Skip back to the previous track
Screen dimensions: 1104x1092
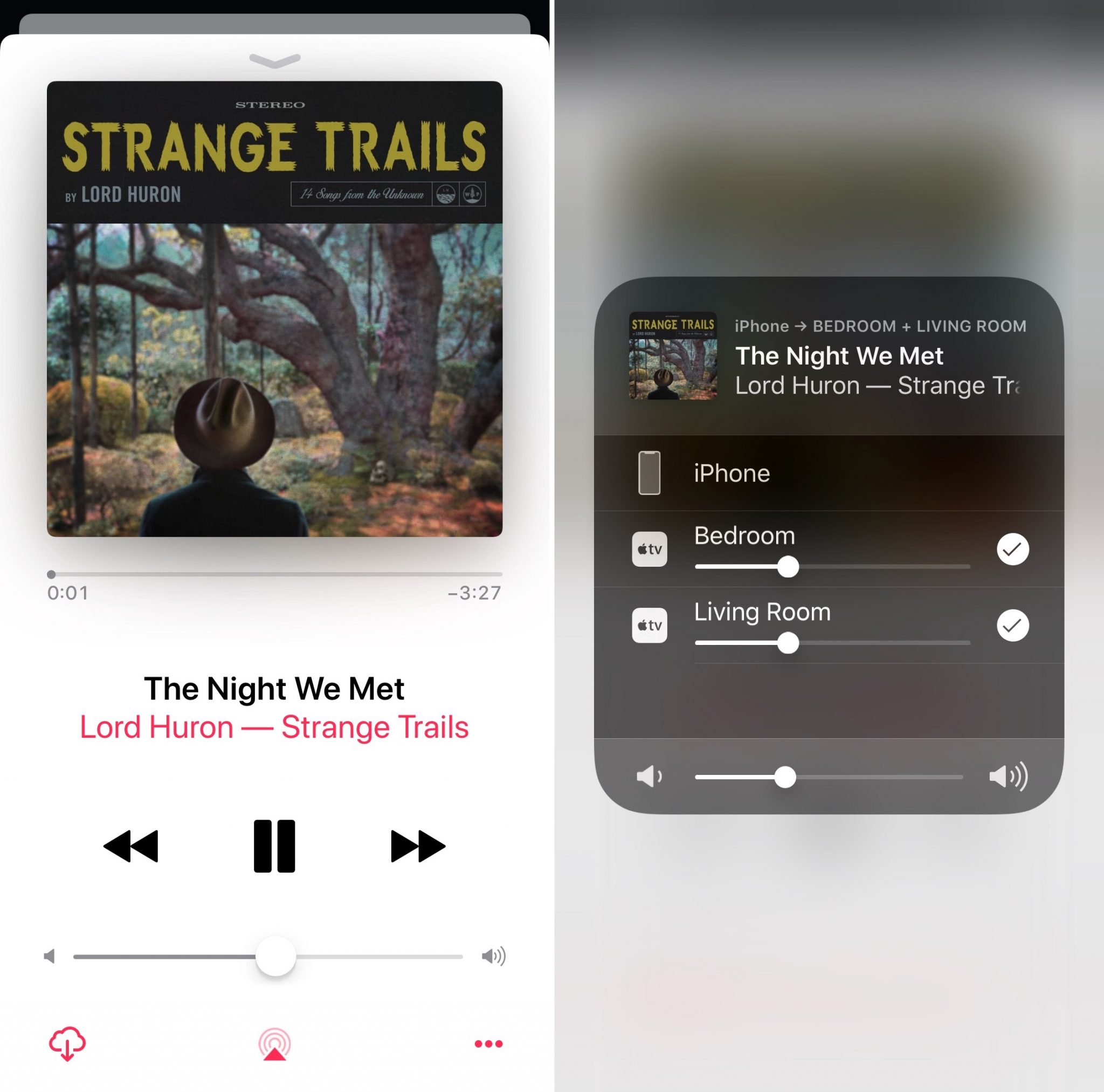pyautogui.click(x=131, y=846)
